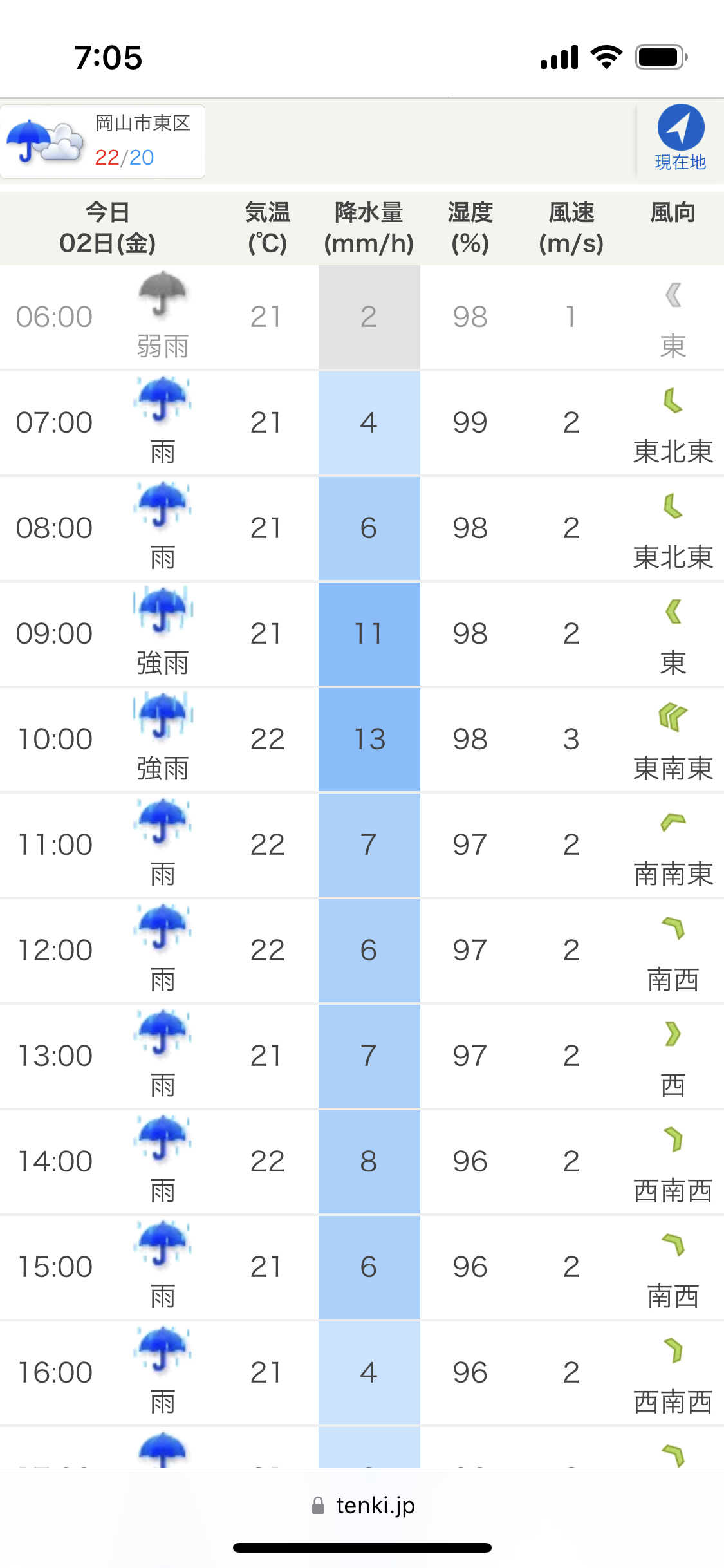
Task: Tap the tenki.jp address bar
Action: tap(363, 1506)
